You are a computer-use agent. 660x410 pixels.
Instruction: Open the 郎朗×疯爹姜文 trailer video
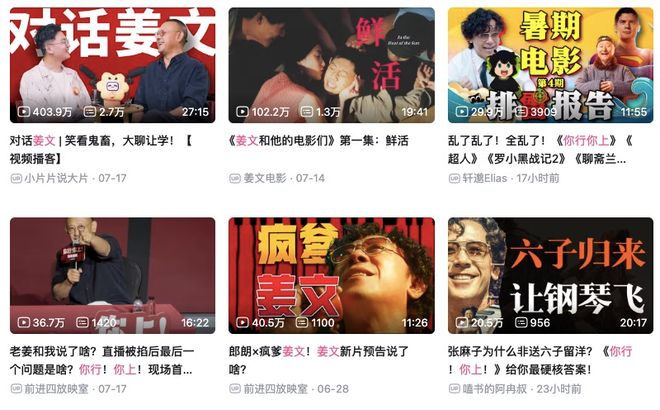[x=331, y=272]
